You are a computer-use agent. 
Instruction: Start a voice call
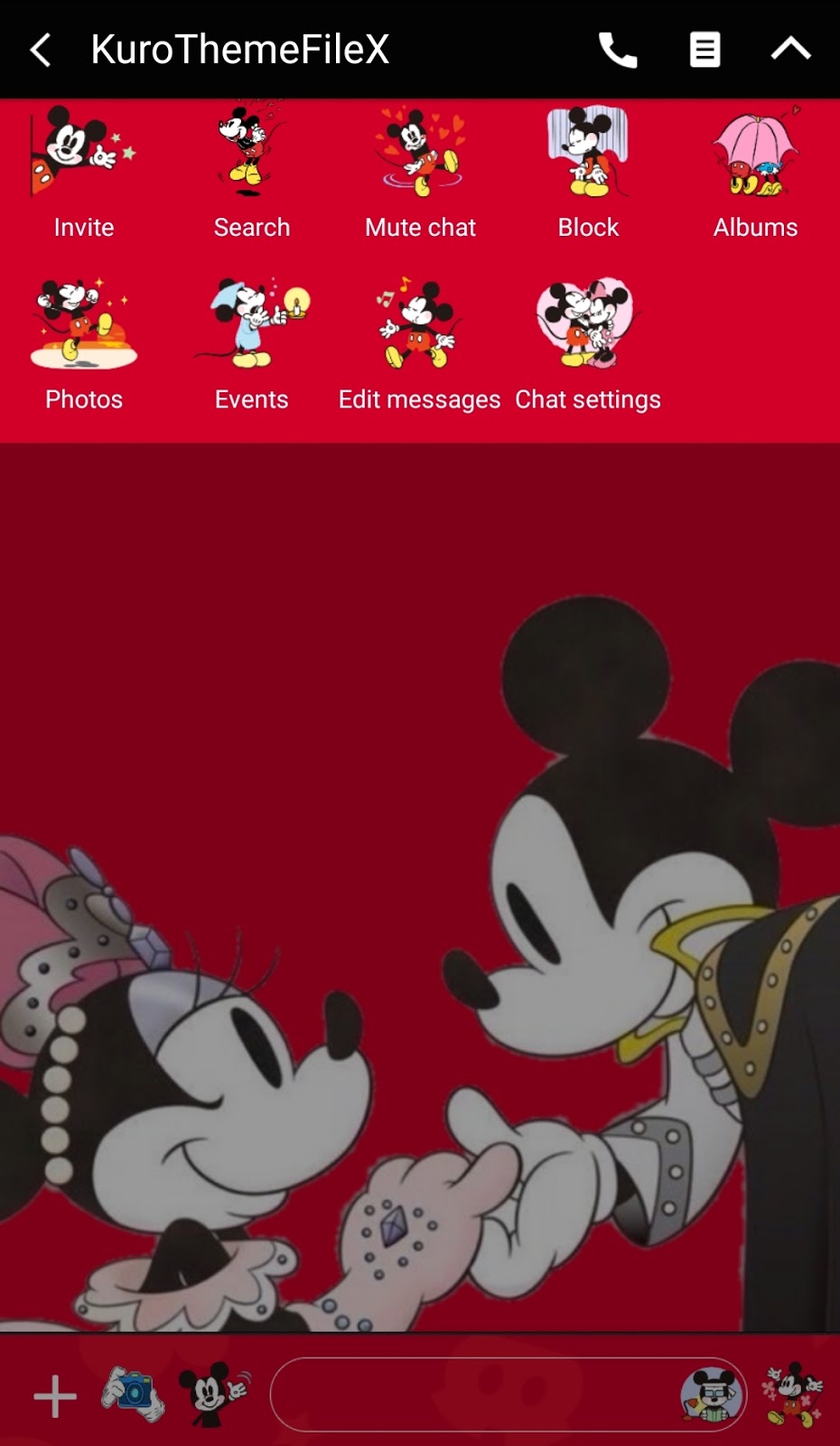click(x=618, y=50)
